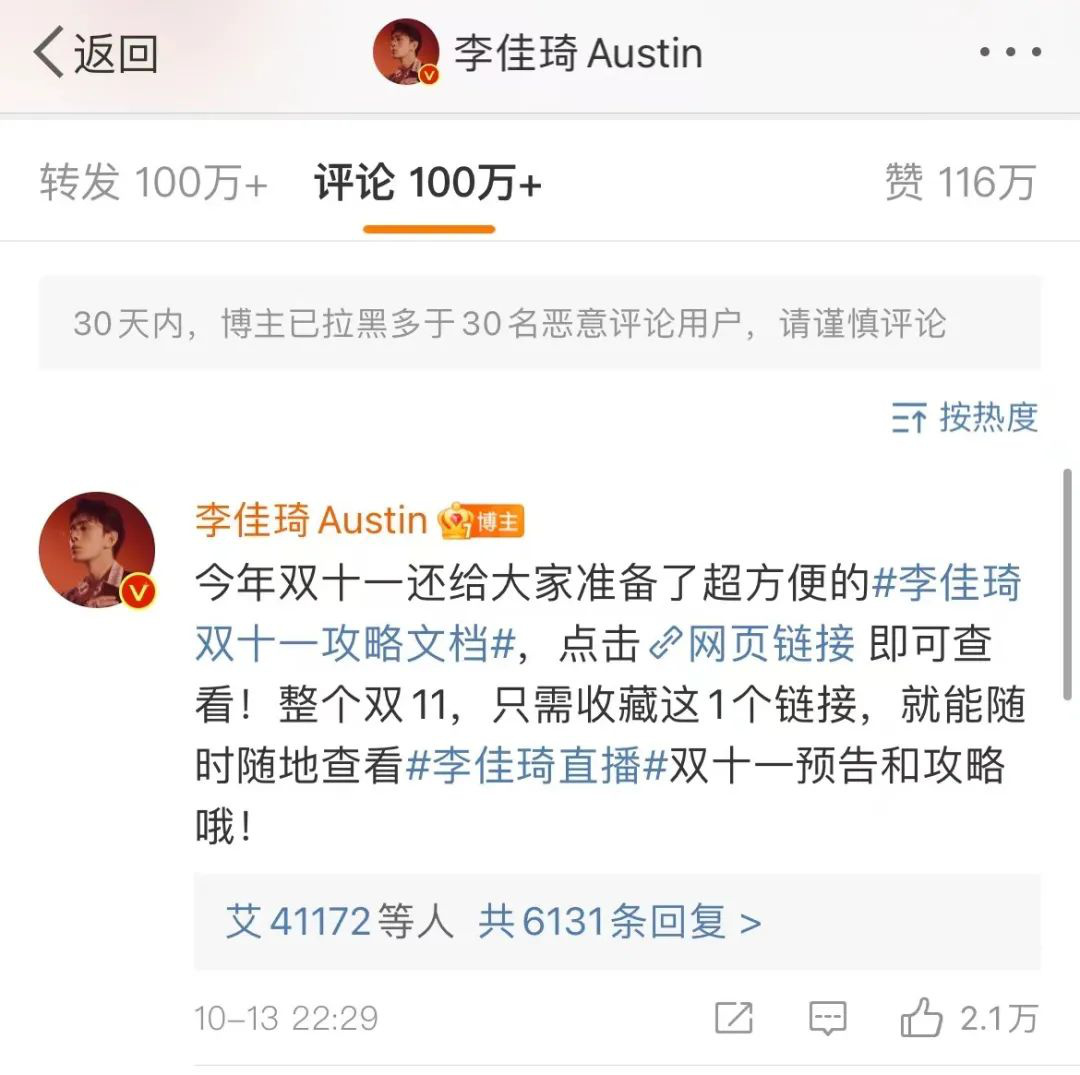Change sort order via 按热度
Image resolution: width=1080 pixels, height=1075 pixels.
click(x=965, y=417)
